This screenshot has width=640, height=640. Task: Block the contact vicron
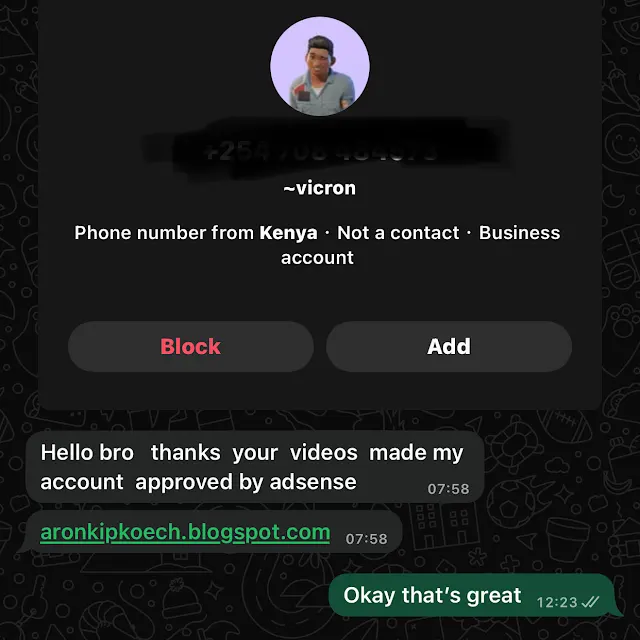tap(190, 347)
